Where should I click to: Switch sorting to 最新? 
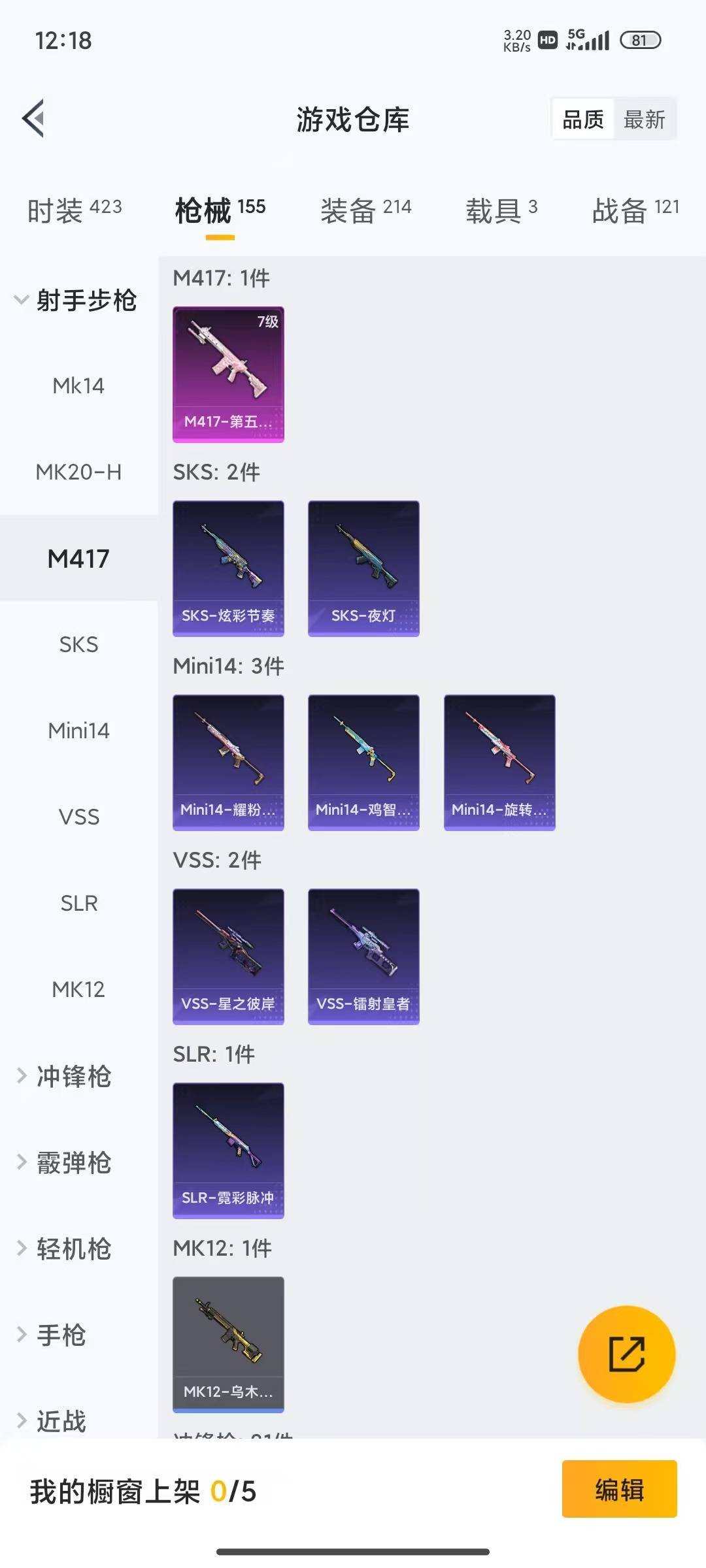[644, 120]
